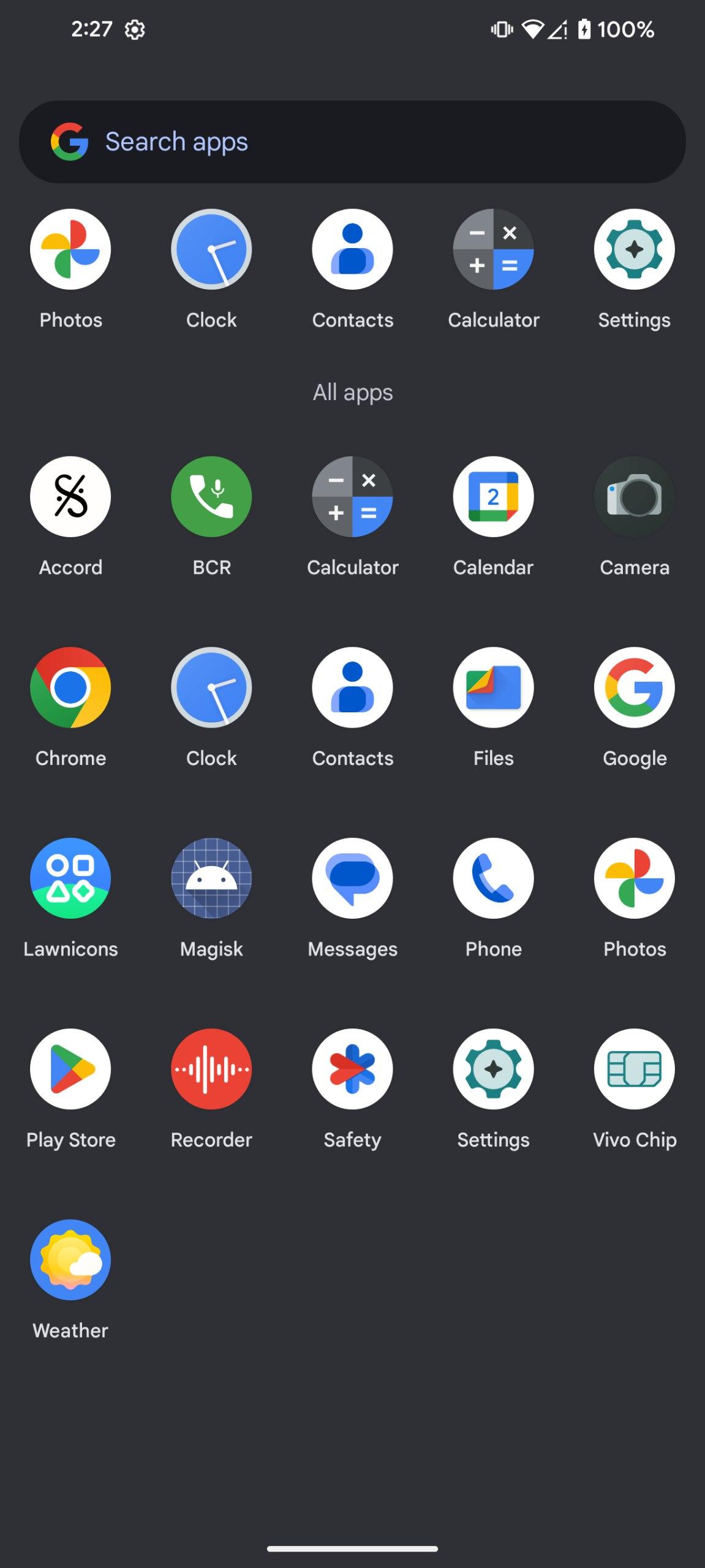Open the Vivo Chip app
The width and height of the screenshot is (705, 1568).
(x=634, y=1069)
